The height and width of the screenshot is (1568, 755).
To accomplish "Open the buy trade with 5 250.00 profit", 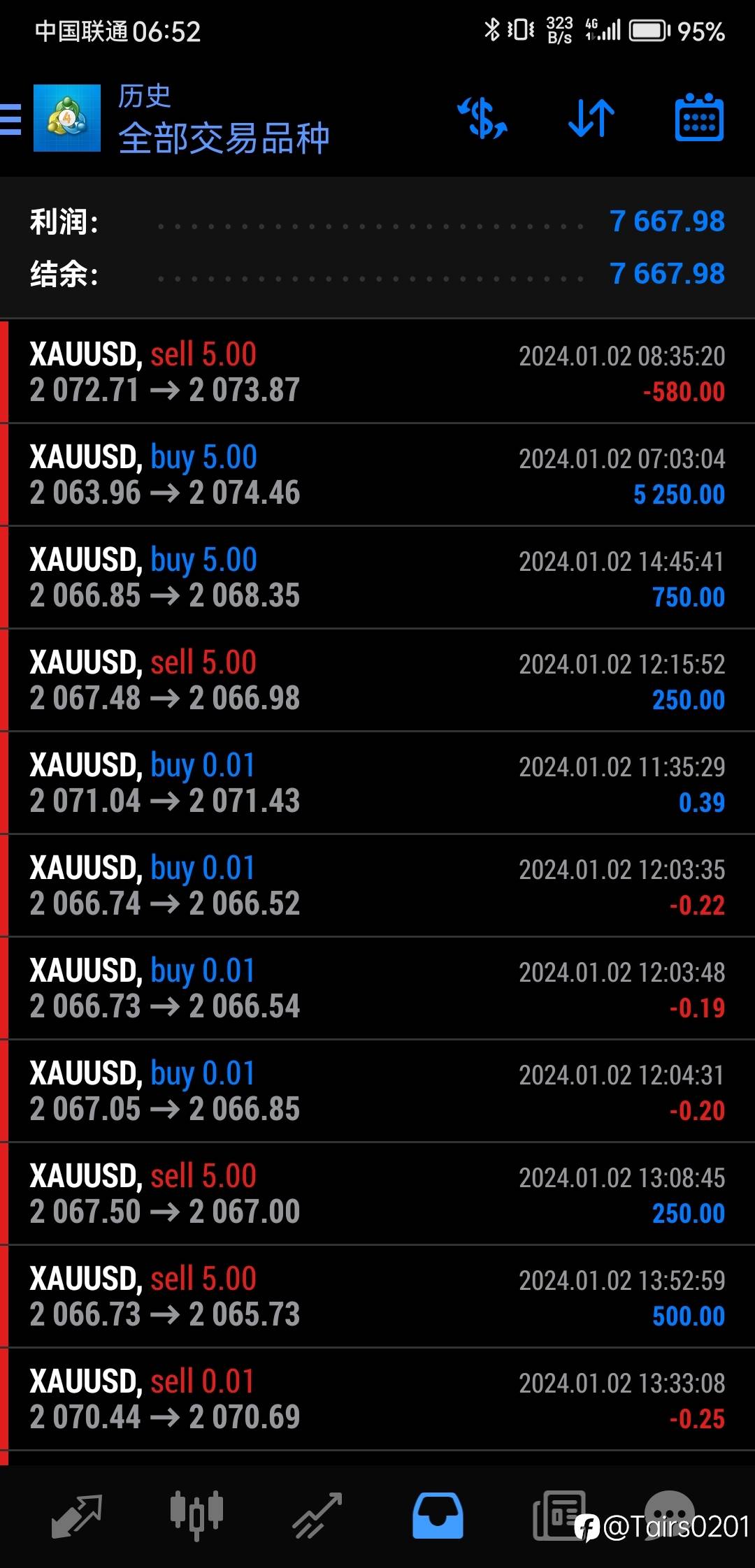I will (x=377, y=474).
